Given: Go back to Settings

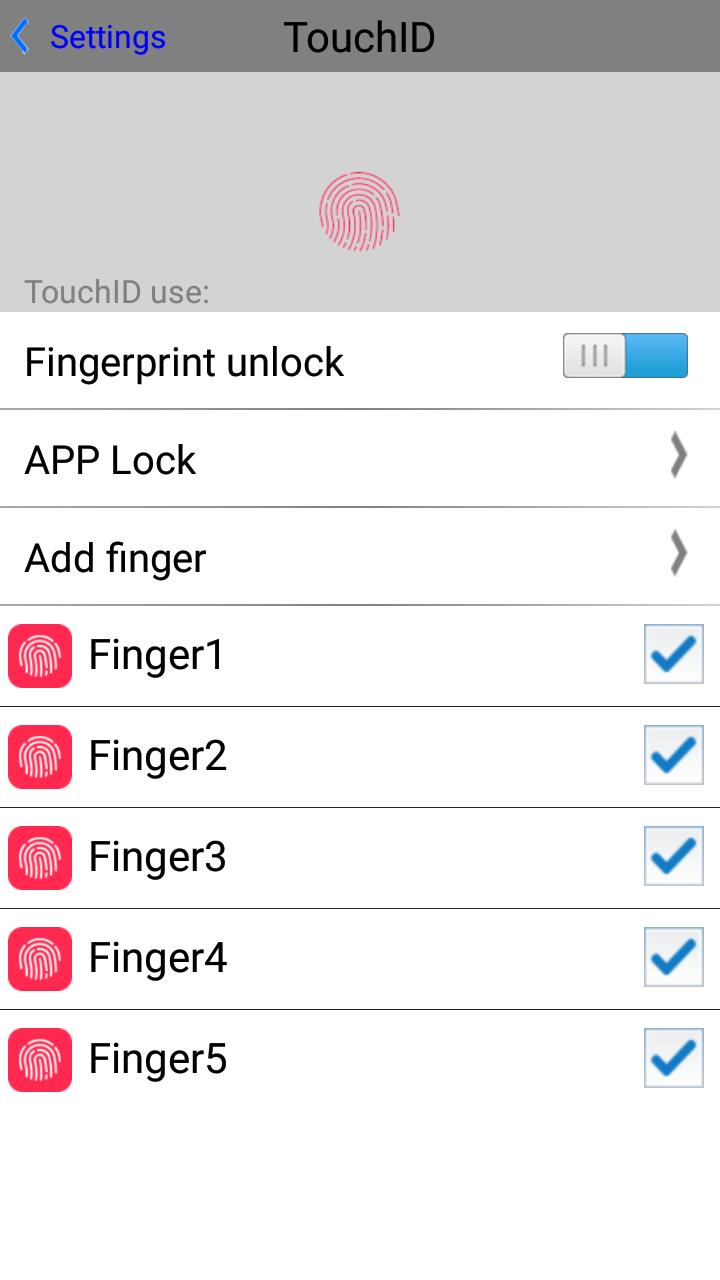Looking at the screenshot, I should pos(88,37).
